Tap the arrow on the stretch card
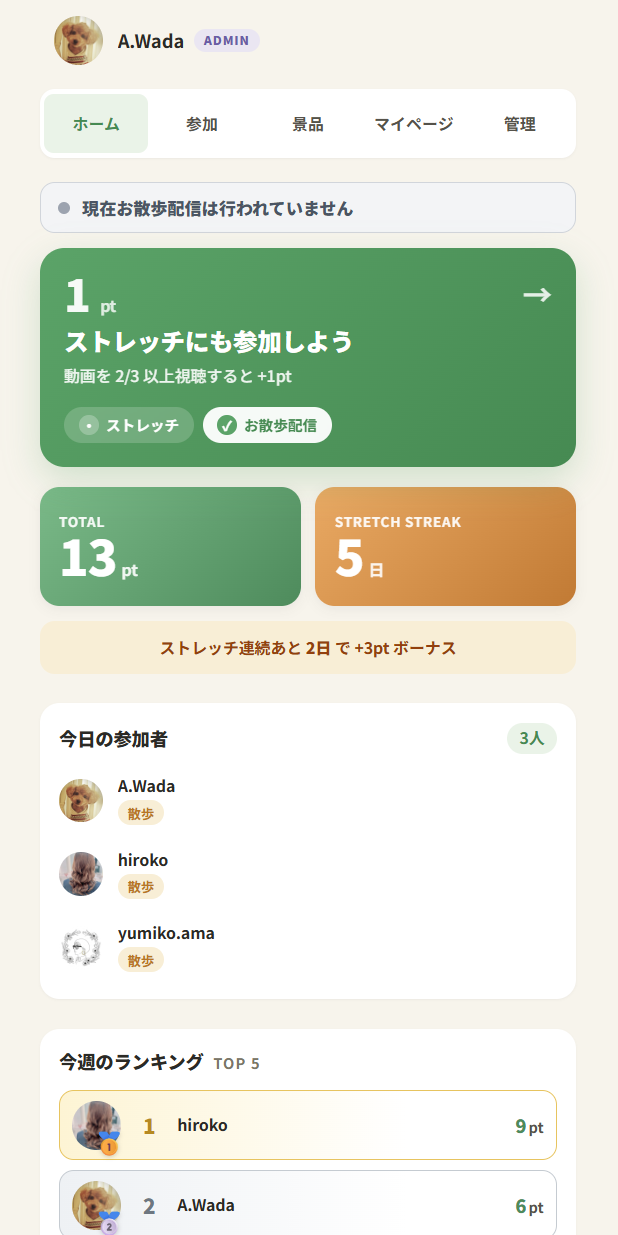 [537, 295]
